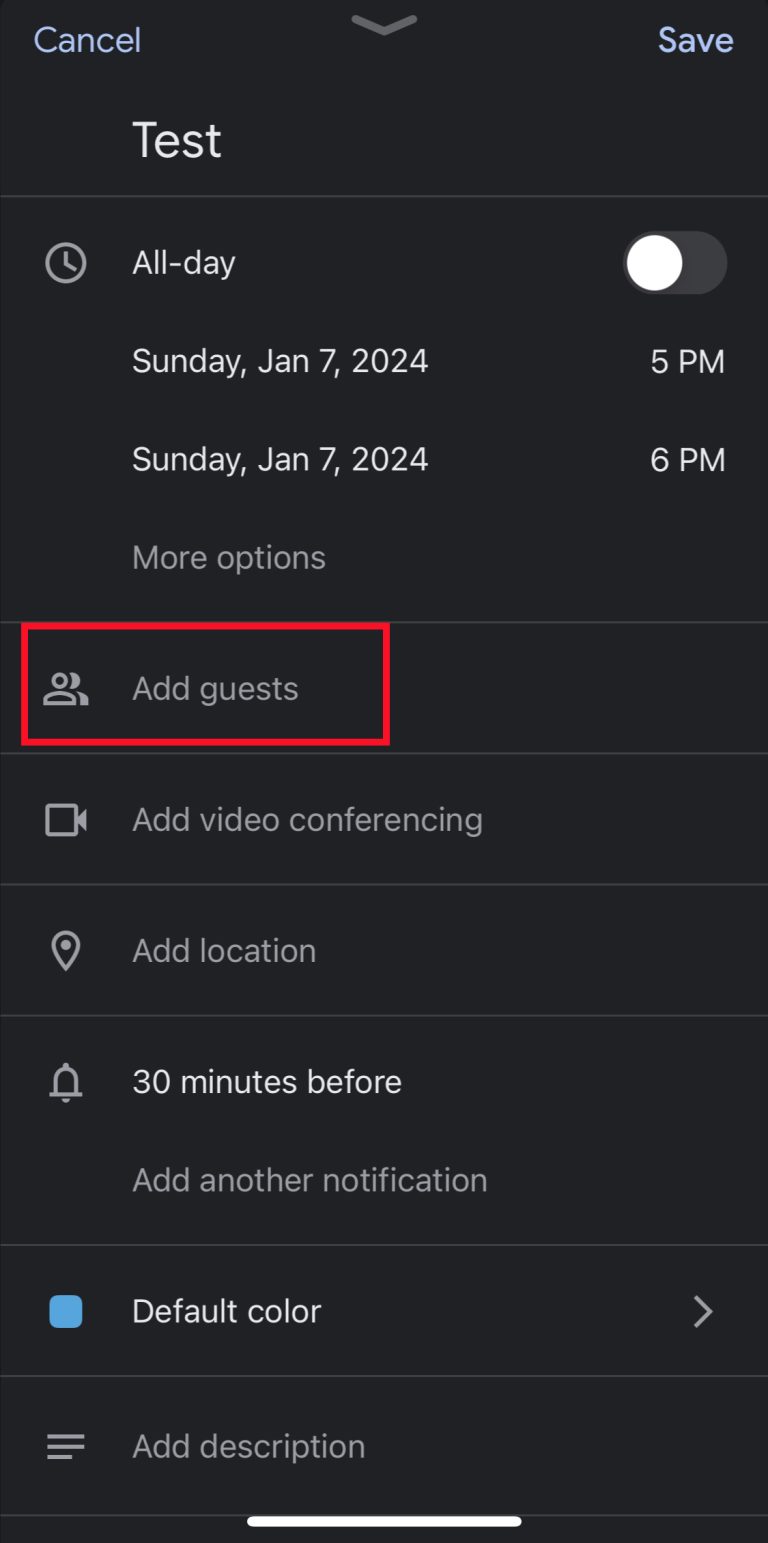Click the blue Default color swatch
This screenshot has width=768, height=1543.
pos(64,1311)
